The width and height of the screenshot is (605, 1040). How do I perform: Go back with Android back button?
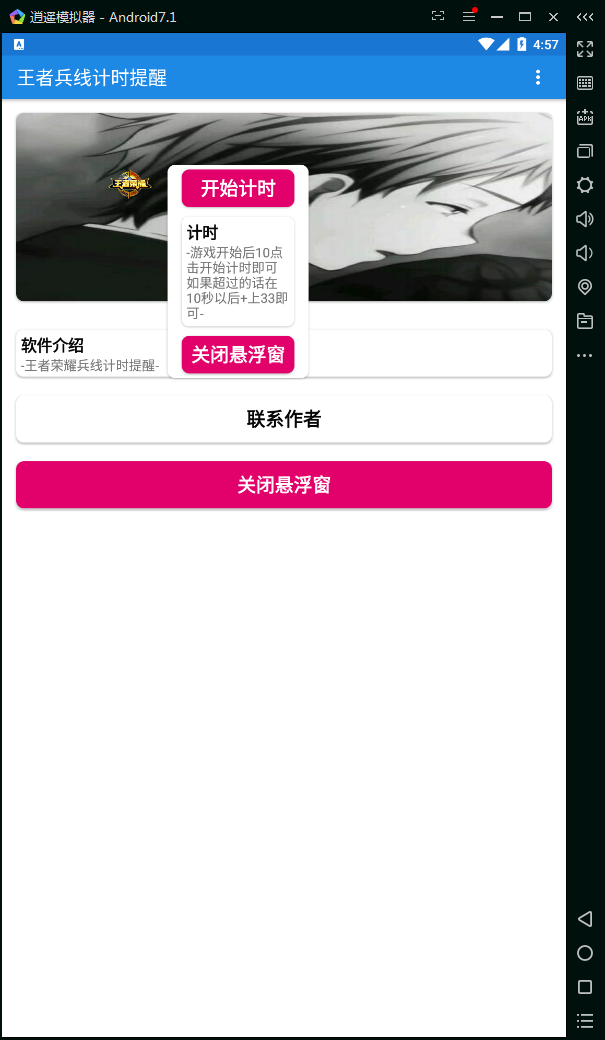pos(585,919)
